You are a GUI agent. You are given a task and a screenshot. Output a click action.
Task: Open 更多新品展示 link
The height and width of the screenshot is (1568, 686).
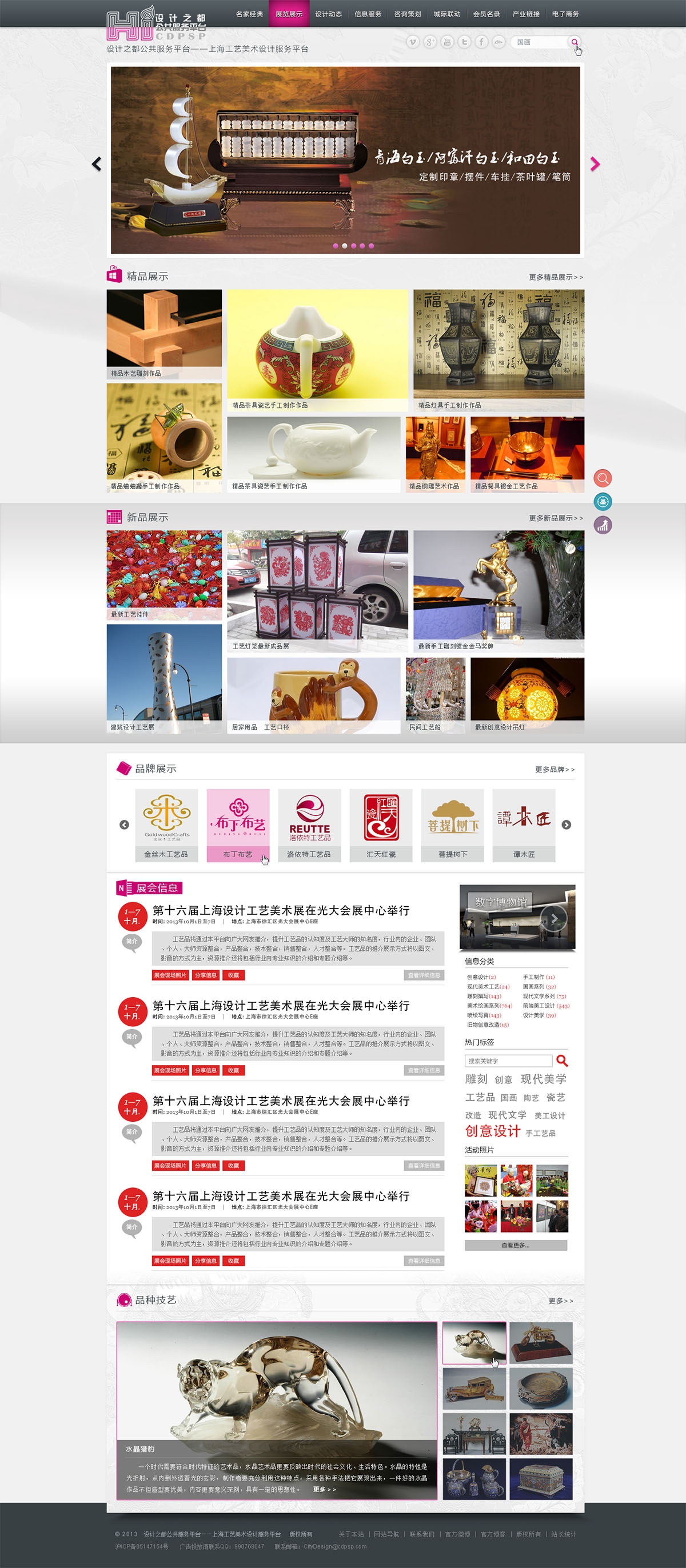click(x=555, y=518)
